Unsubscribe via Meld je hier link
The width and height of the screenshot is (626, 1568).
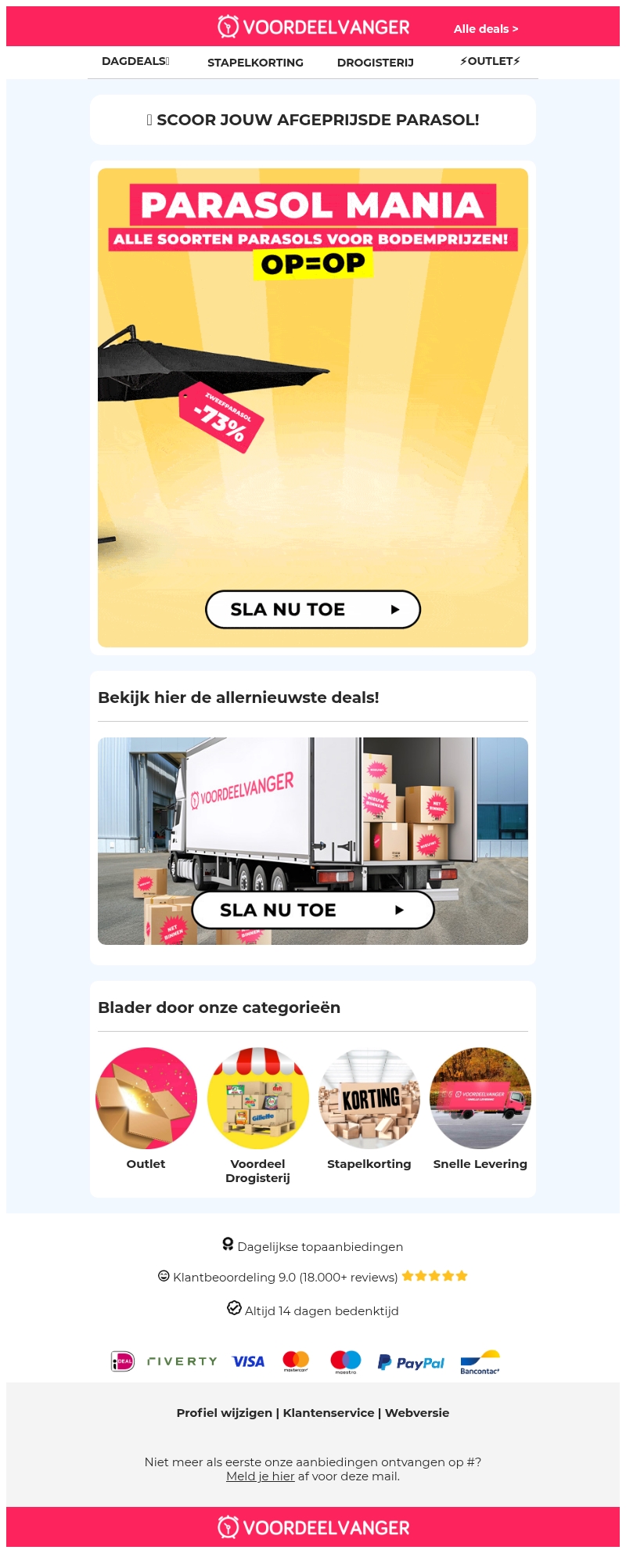260,1476
